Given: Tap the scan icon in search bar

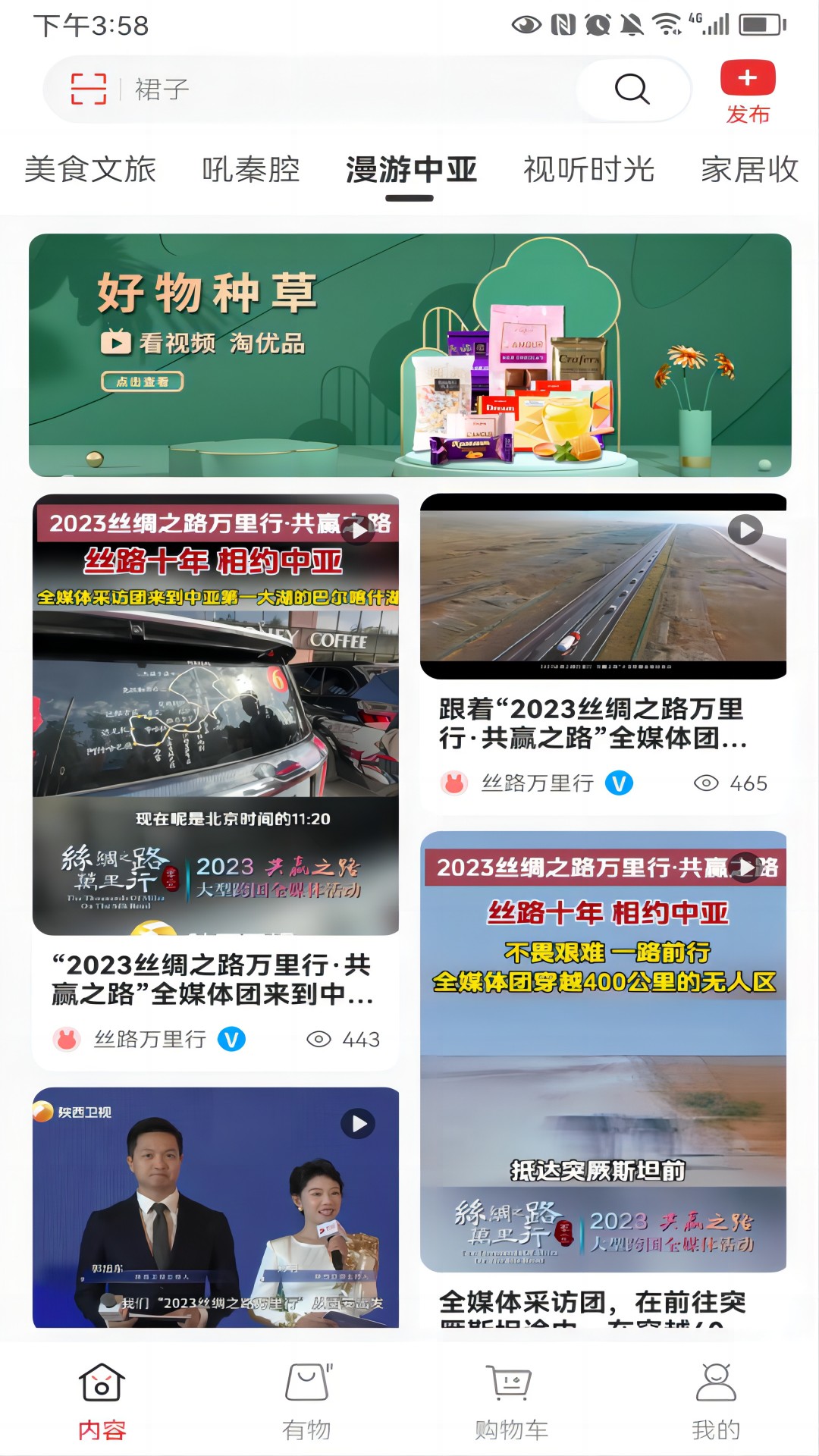Looking at the screenshot, I should [x=89, y=89].
